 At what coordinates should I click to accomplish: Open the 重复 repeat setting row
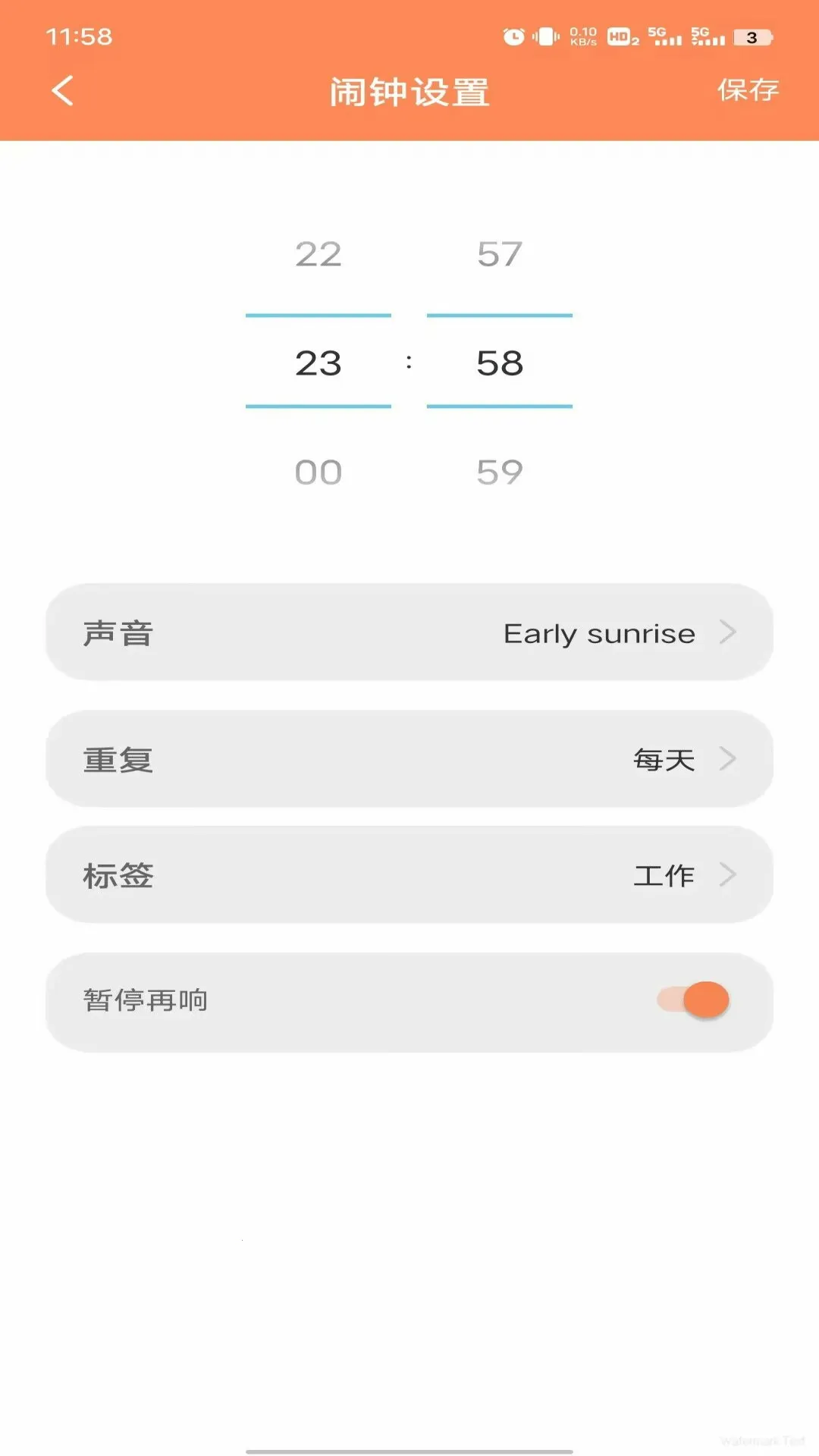click(x=409, y=759)
